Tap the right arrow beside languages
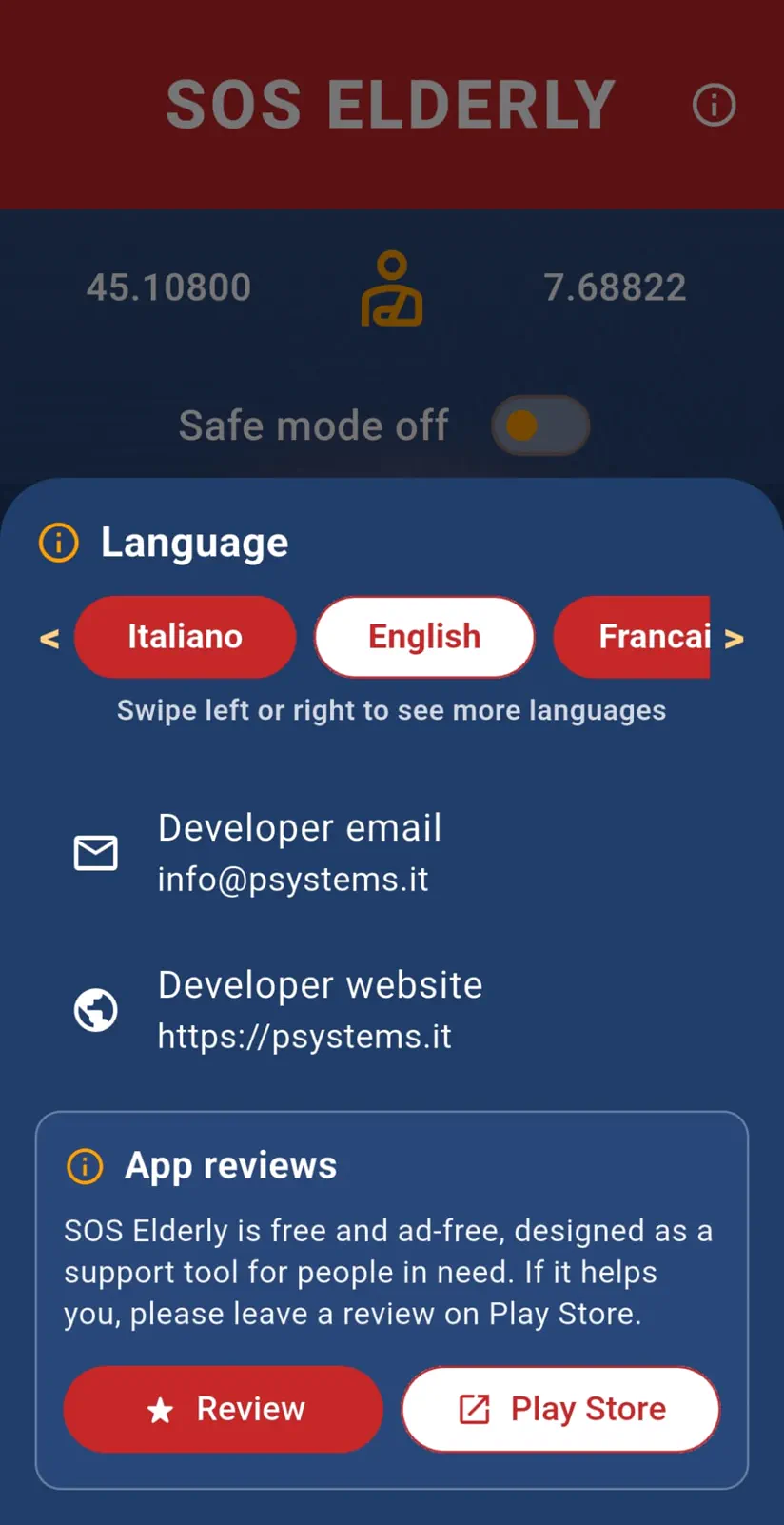 pos(734,639)
